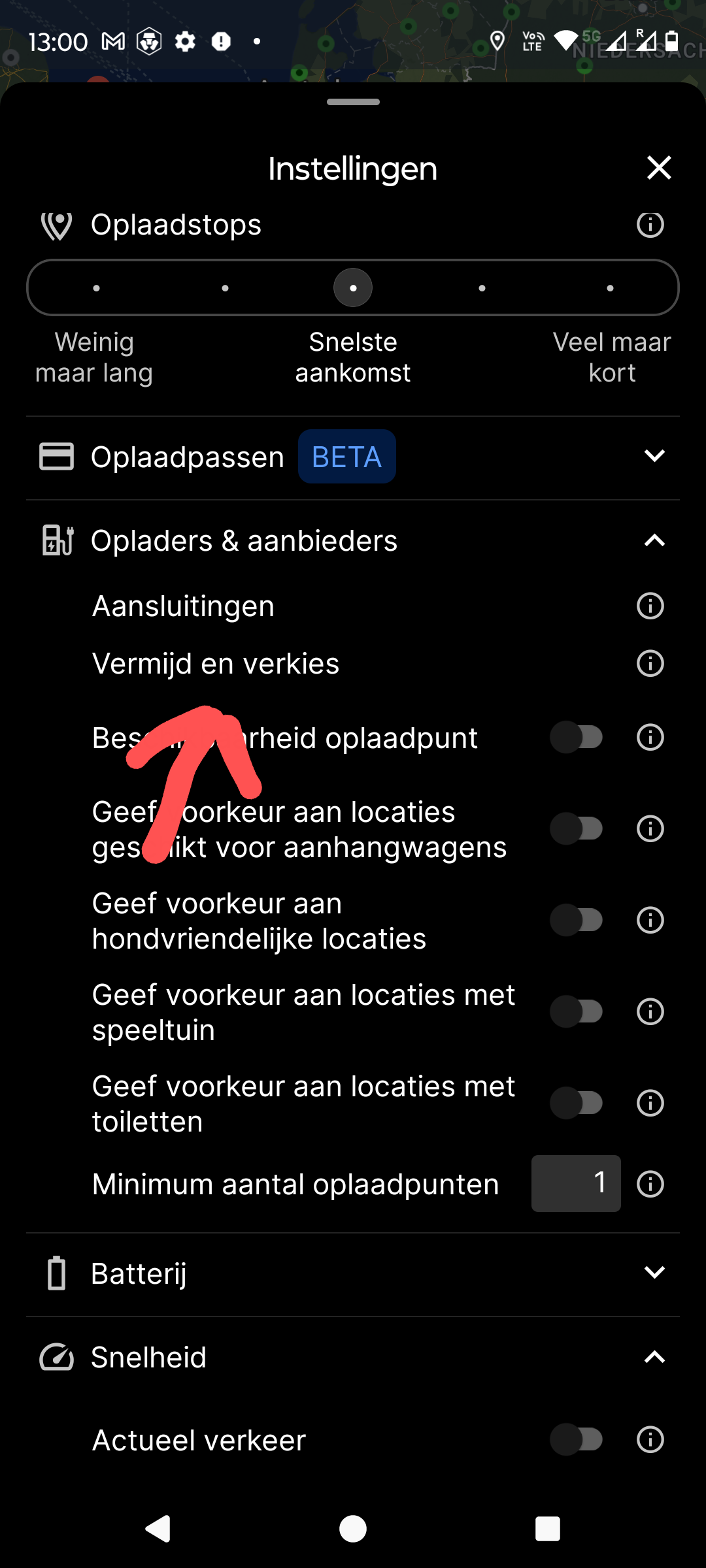Open Aansluitingen settings
Screen dimensions: 706x1568
pyautogui.click(x=183, y=606)
